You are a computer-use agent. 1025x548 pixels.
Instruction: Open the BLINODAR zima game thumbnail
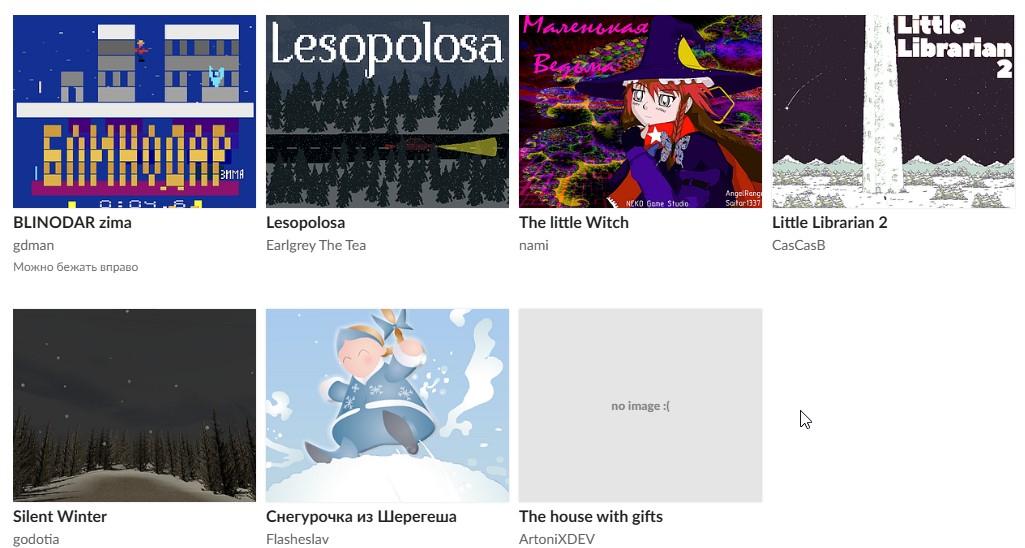(134, 111)
